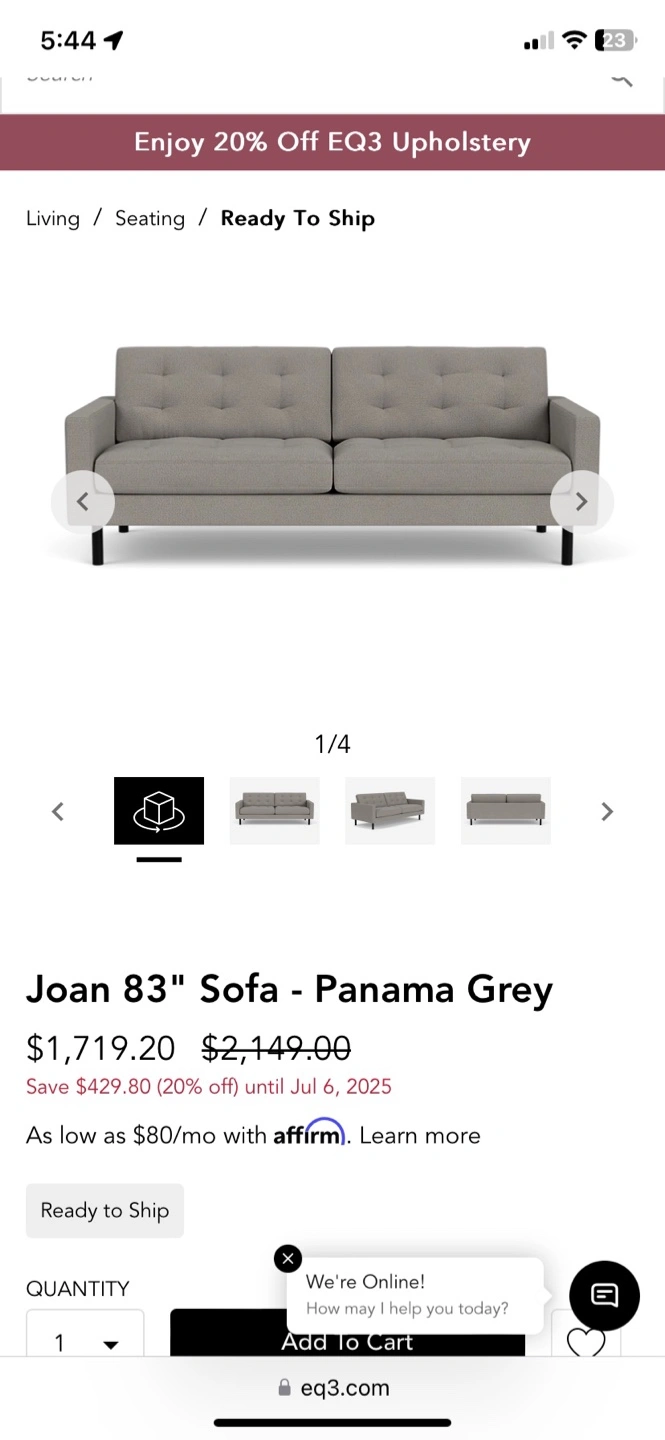Screen dimensions: 665x1440
Task: Open the Living breadcrumb link
Action: [53, 218]
